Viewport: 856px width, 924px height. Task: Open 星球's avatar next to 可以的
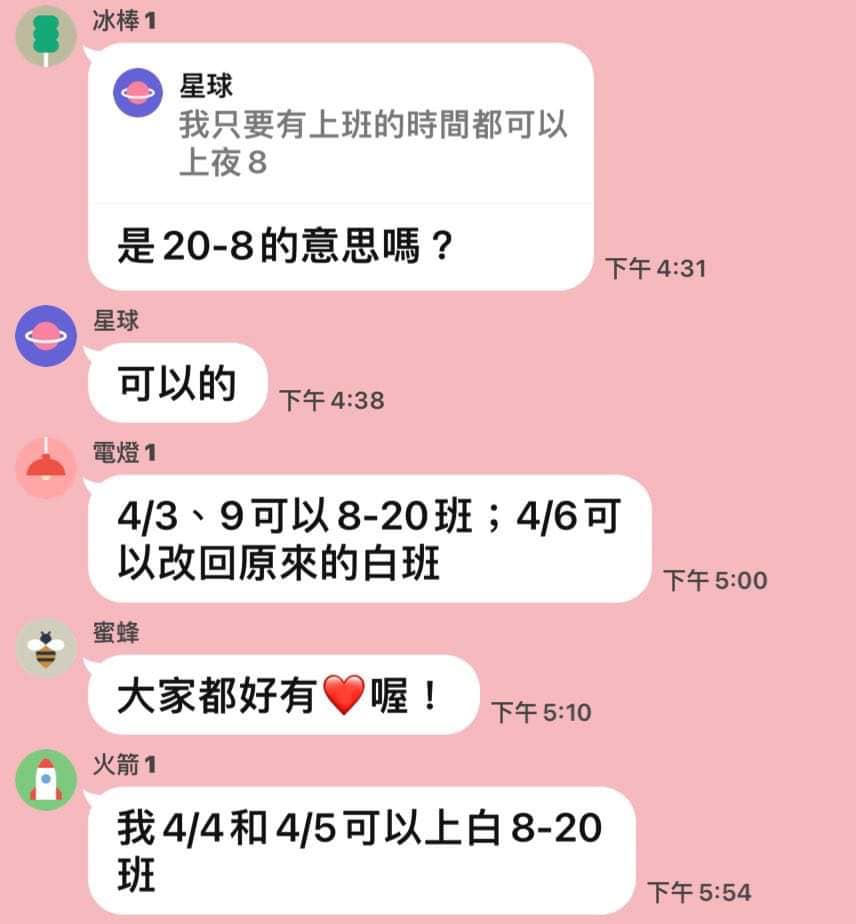pos(46,336)
